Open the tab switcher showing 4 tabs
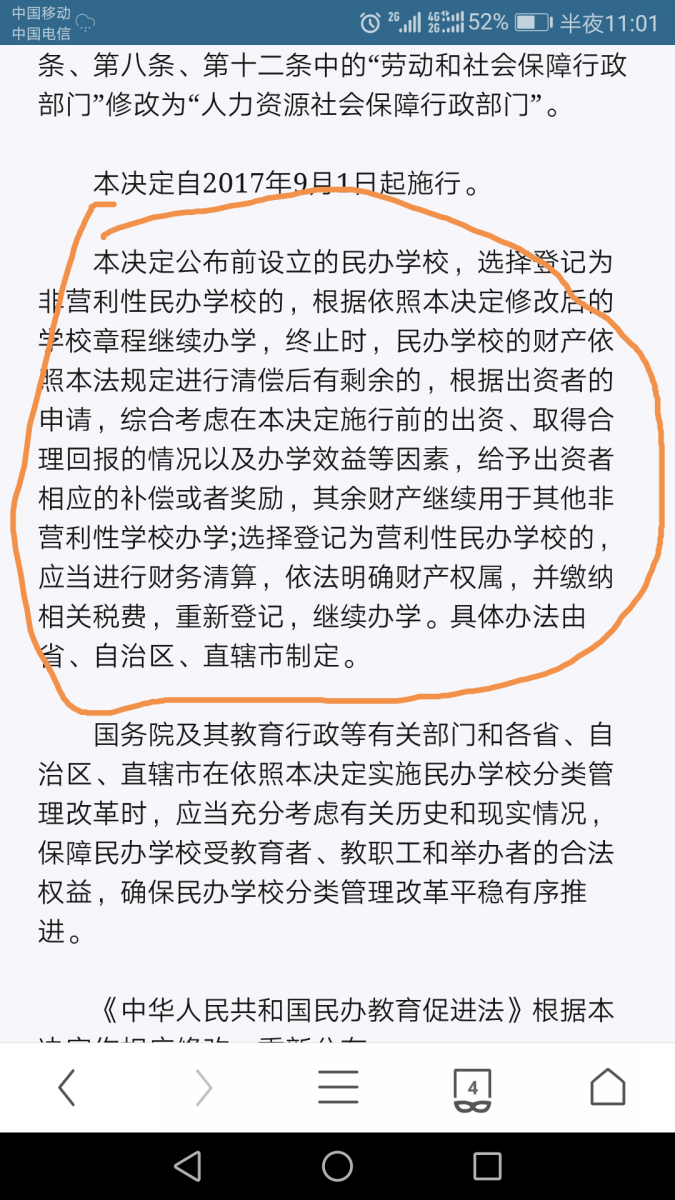The width and height of the screenshot is (675, 1200). 472,1087
